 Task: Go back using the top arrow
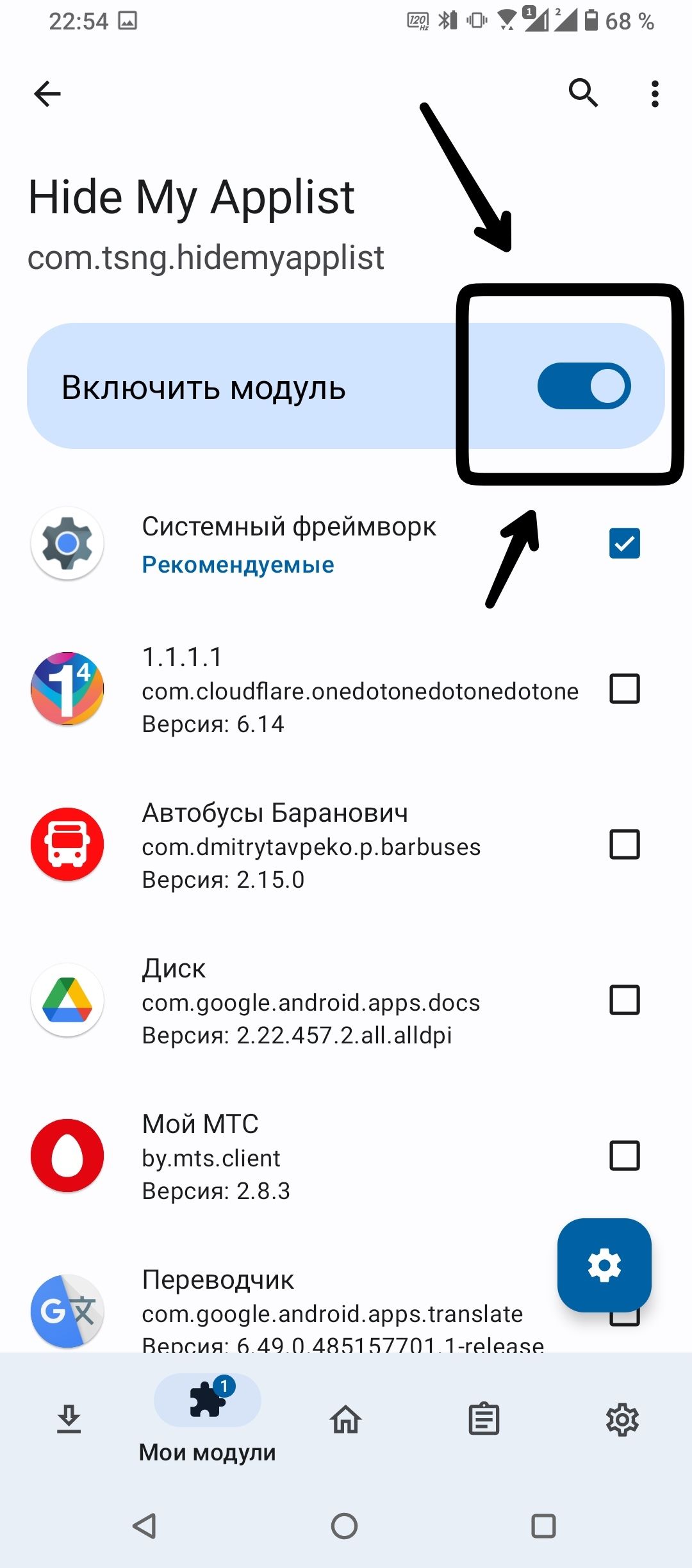point(47,94)
